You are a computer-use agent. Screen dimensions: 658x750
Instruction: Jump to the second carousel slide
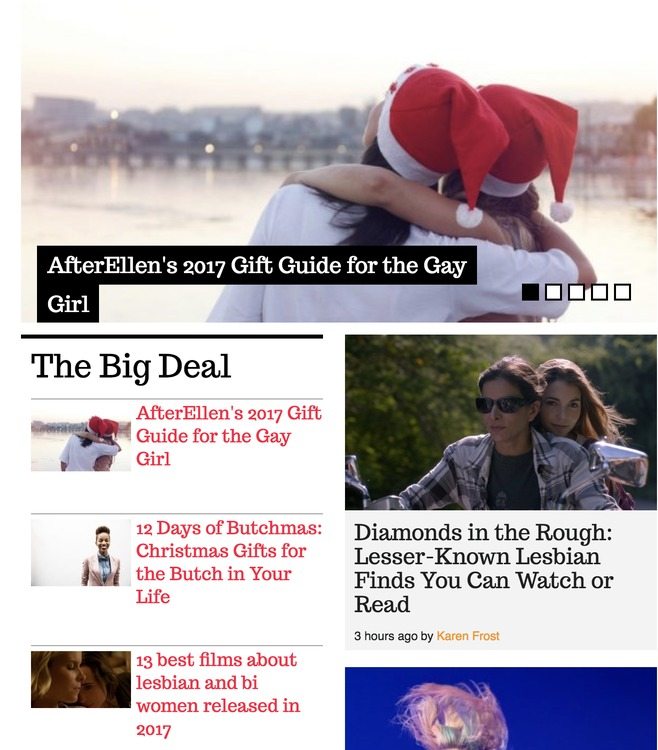(x=553, y=292)
